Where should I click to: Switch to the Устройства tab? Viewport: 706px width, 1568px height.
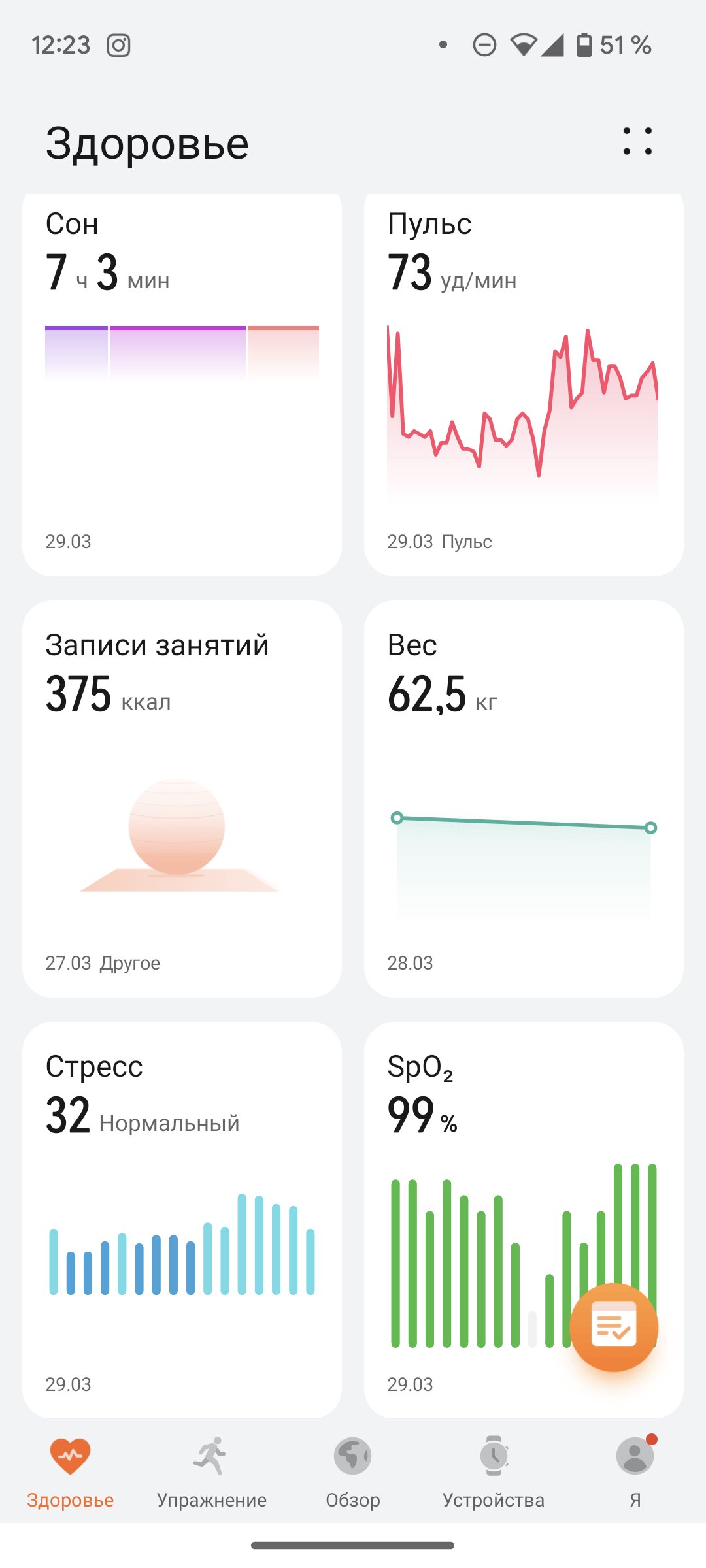coord(494,1473)
